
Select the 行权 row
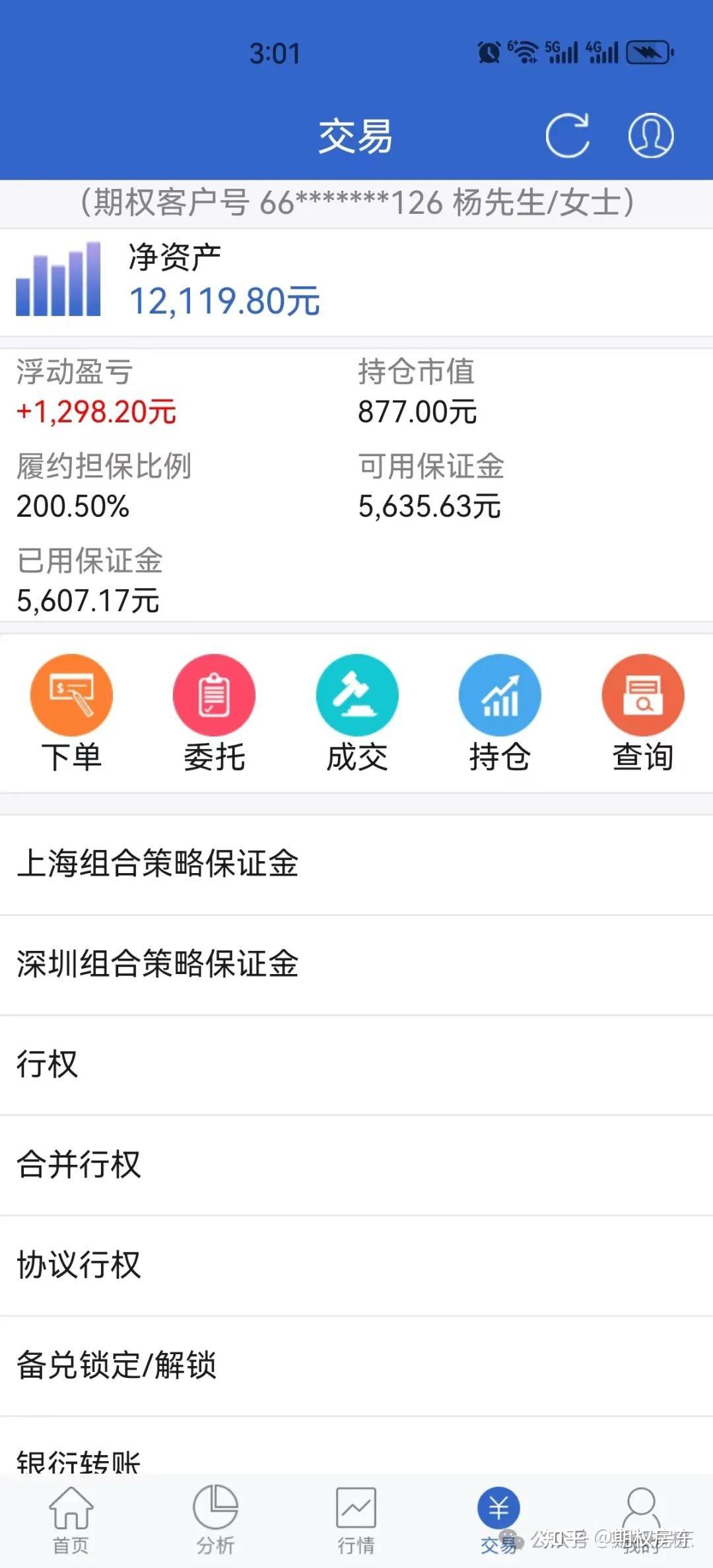[356, 1065]
